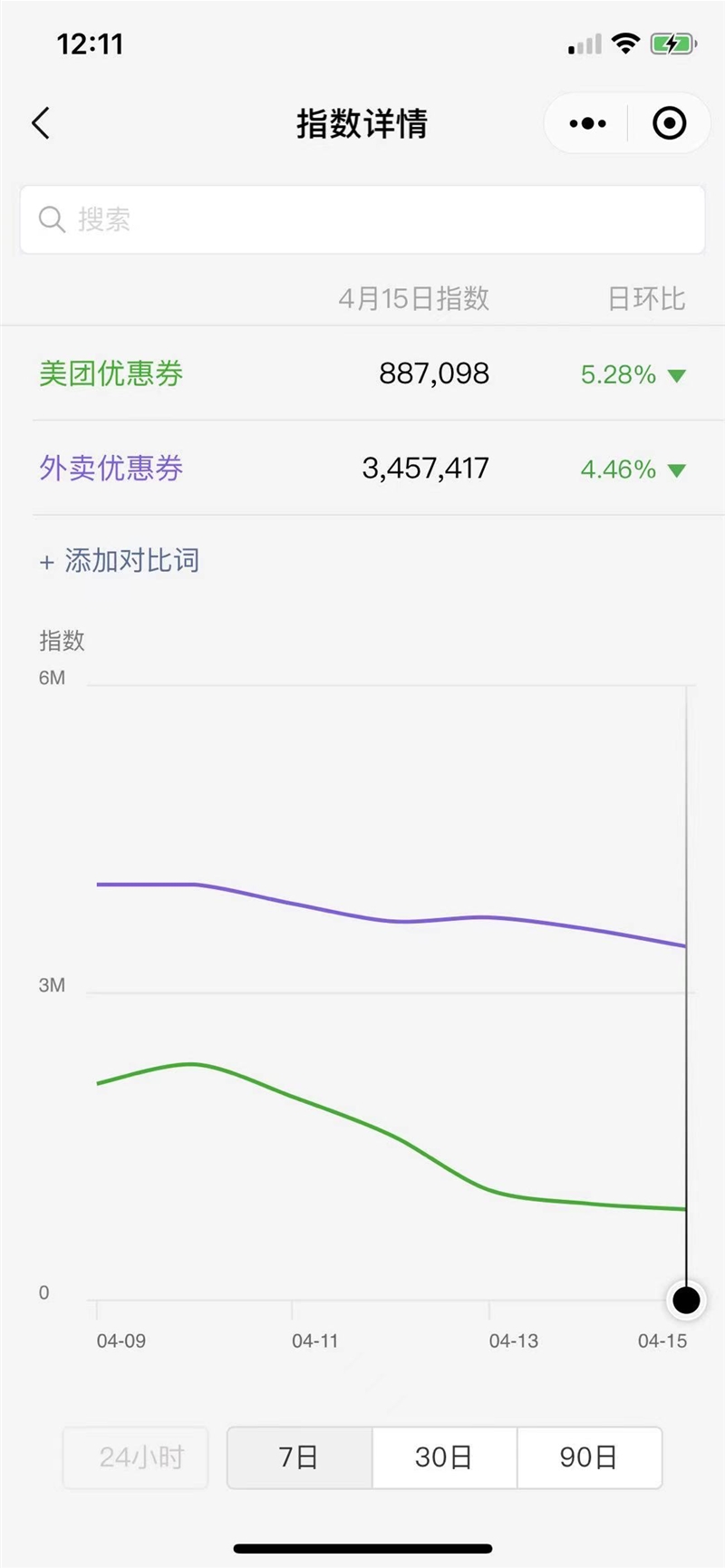Open the 日环比 column header

pyautogui.click(x=646, y=299)
